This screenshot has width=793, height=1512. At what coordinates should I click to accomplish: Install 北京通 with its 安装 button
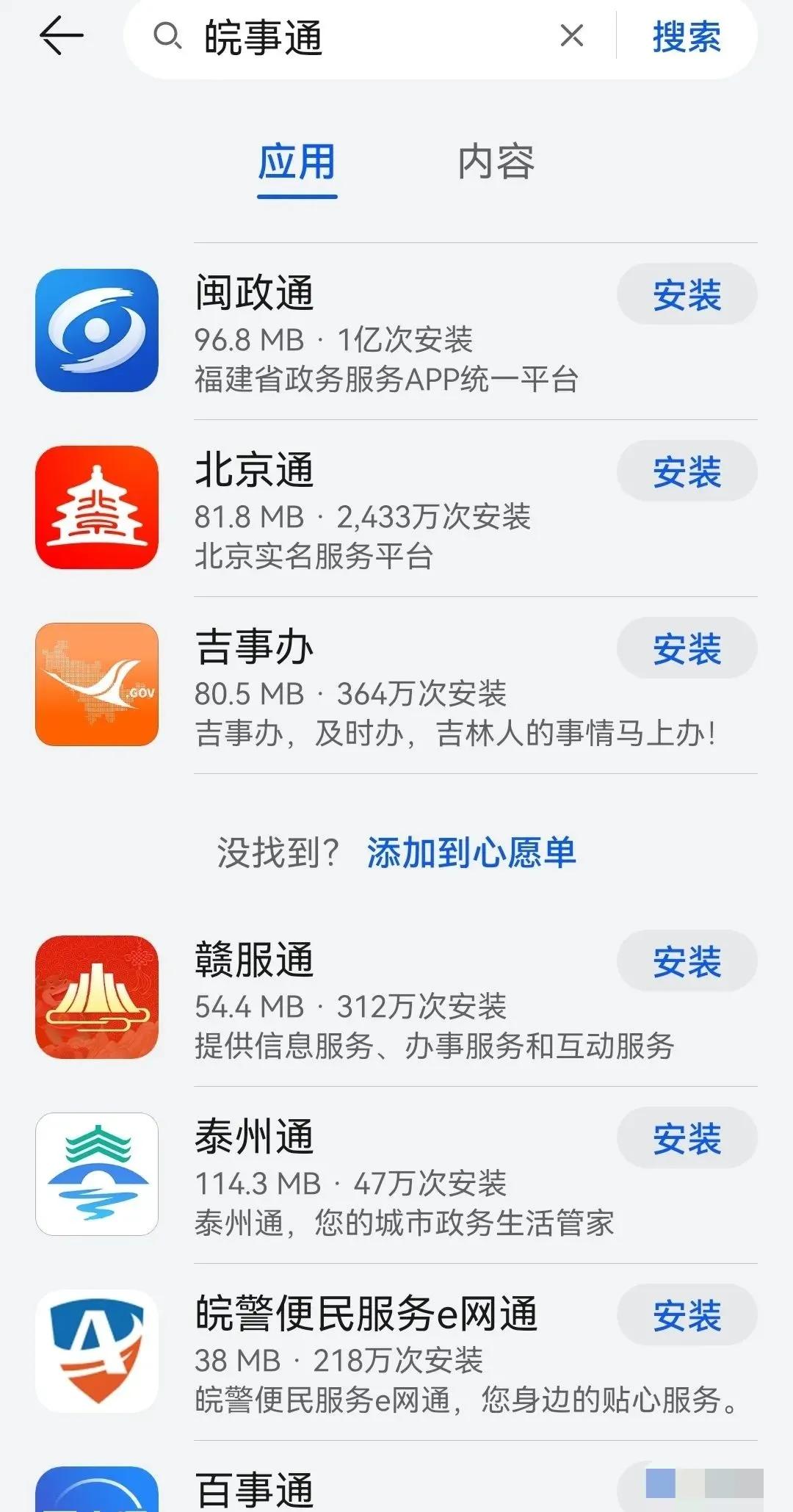click(x=686, y=472)
